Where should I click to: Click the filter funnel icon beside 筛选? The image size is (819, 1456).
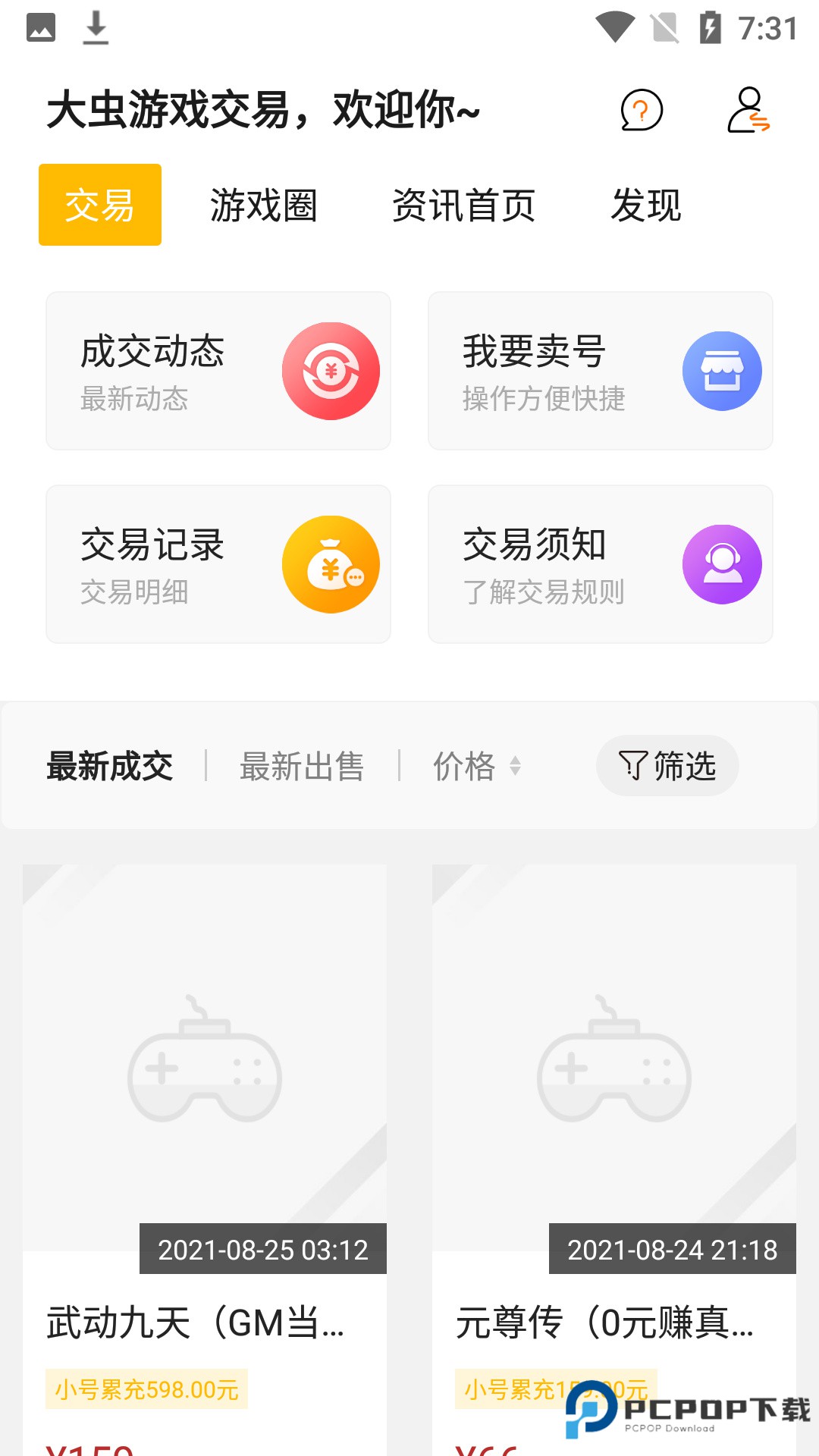point(632,766)
